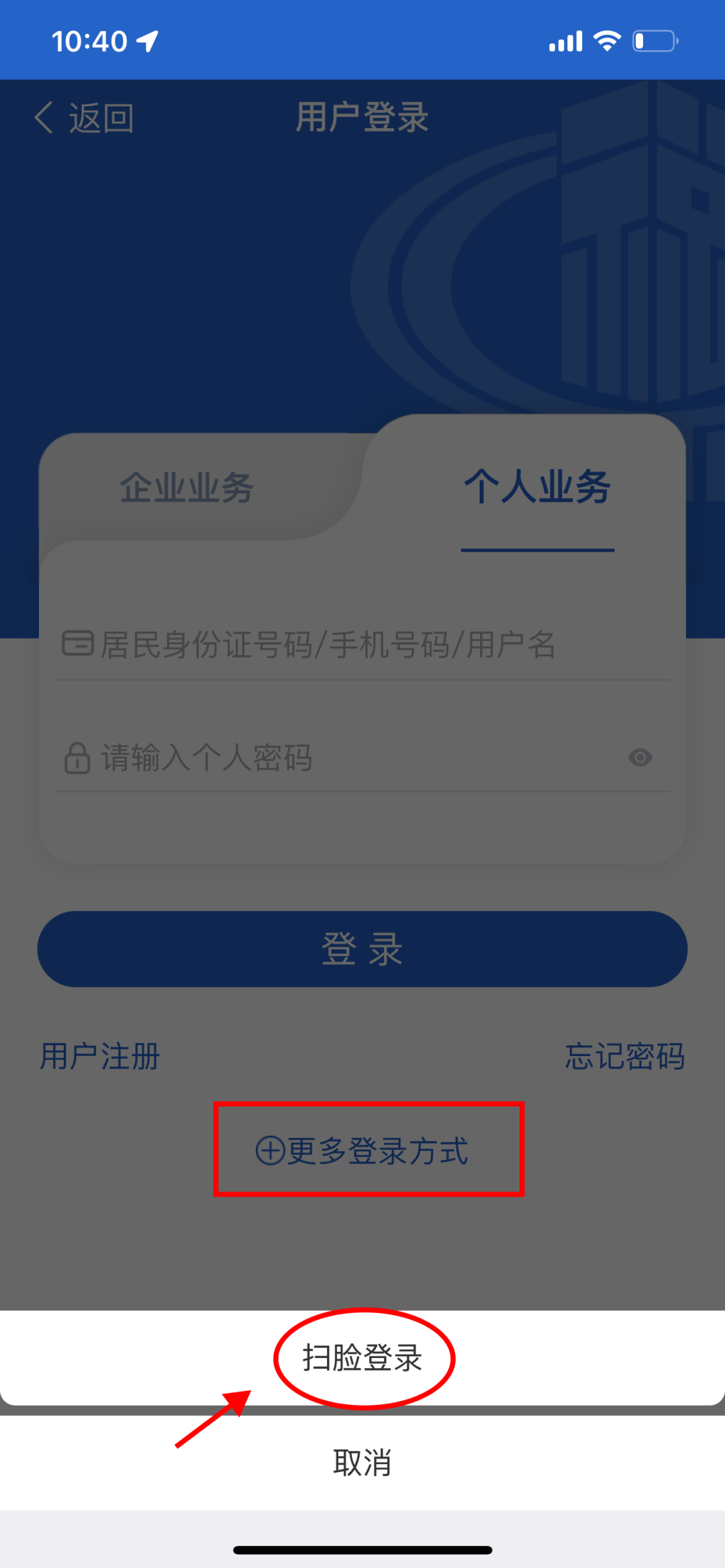Open 用户注册 link
This screenshot has width=725, height=1568.
tap(100, 1057)
